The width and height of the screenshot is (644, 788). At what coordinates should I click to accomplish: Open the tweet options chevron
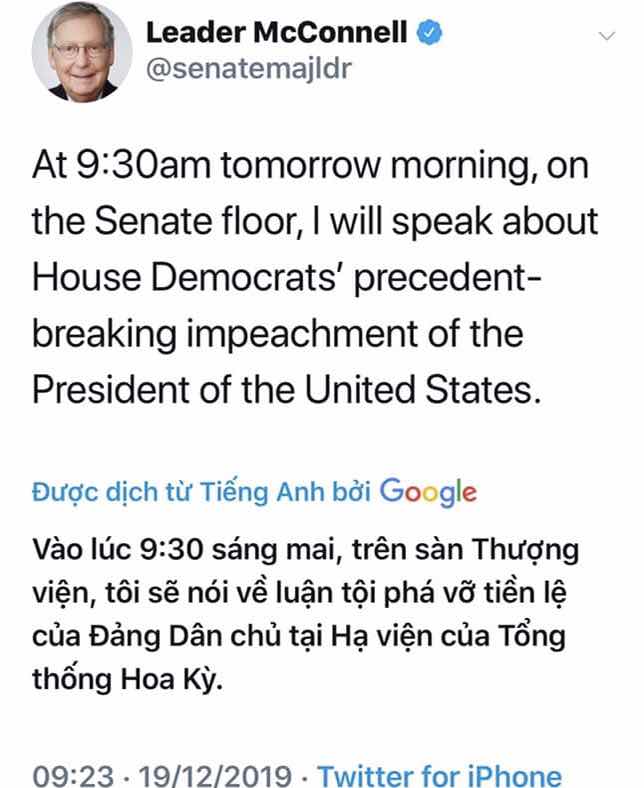click(606, 37)
